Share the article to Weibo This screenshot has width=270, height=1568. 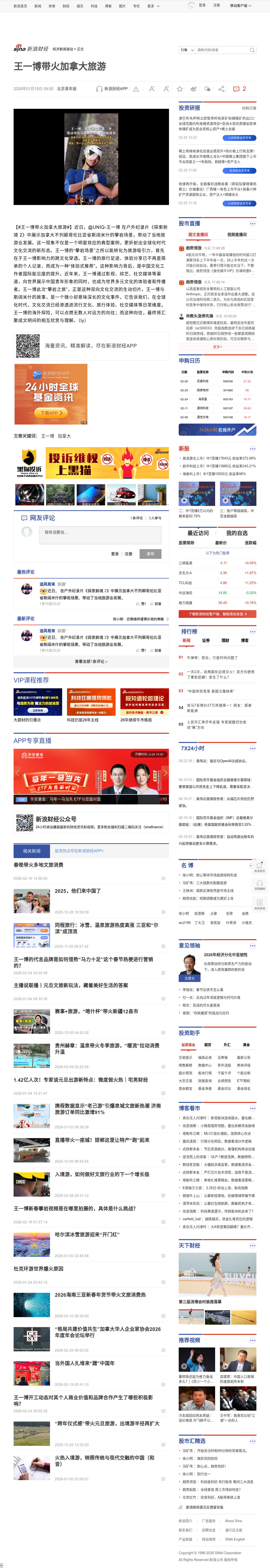(x=193, y=89)
